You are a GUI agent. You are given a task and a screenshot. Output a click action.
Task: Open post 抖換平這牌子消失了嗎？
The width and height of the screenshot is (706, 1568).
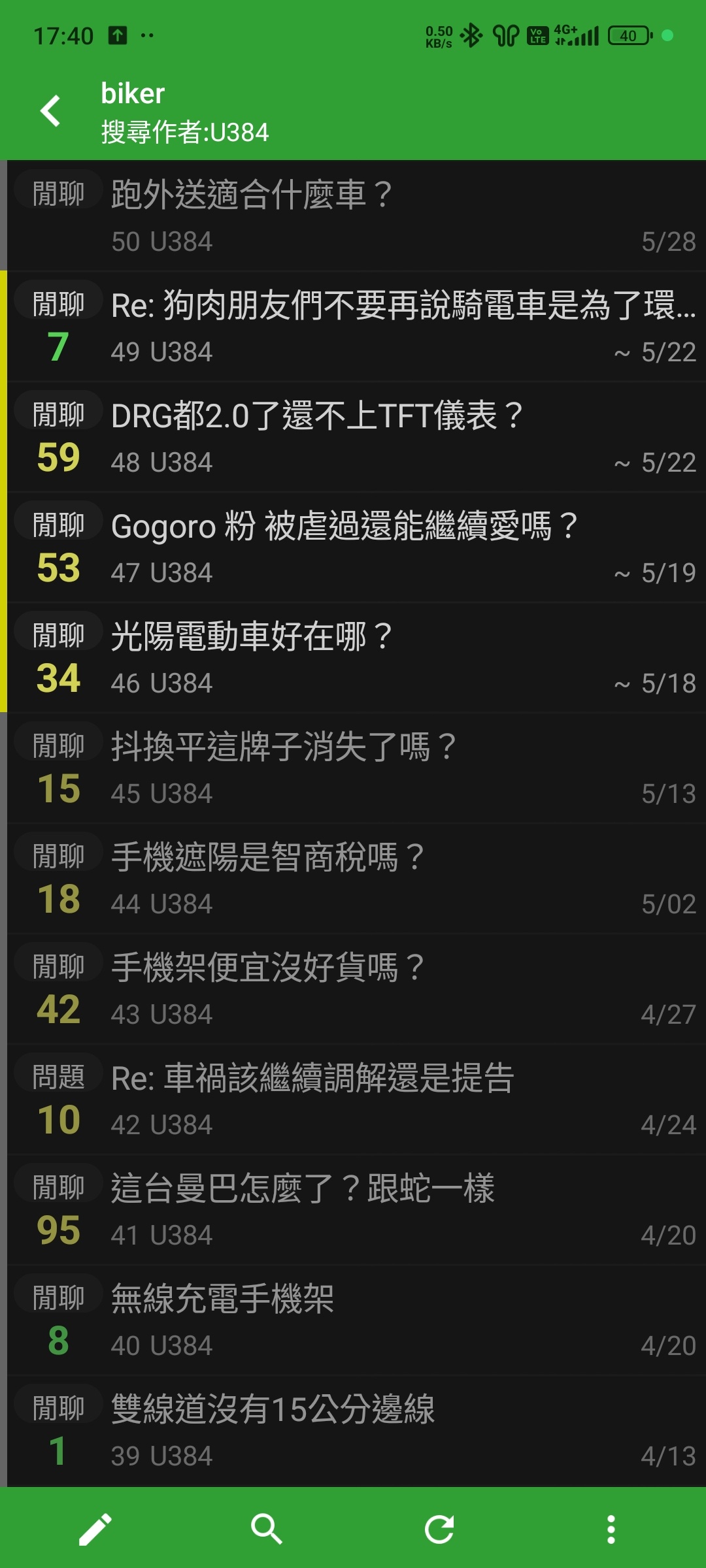pyautogui.click(x=353, y=768)
